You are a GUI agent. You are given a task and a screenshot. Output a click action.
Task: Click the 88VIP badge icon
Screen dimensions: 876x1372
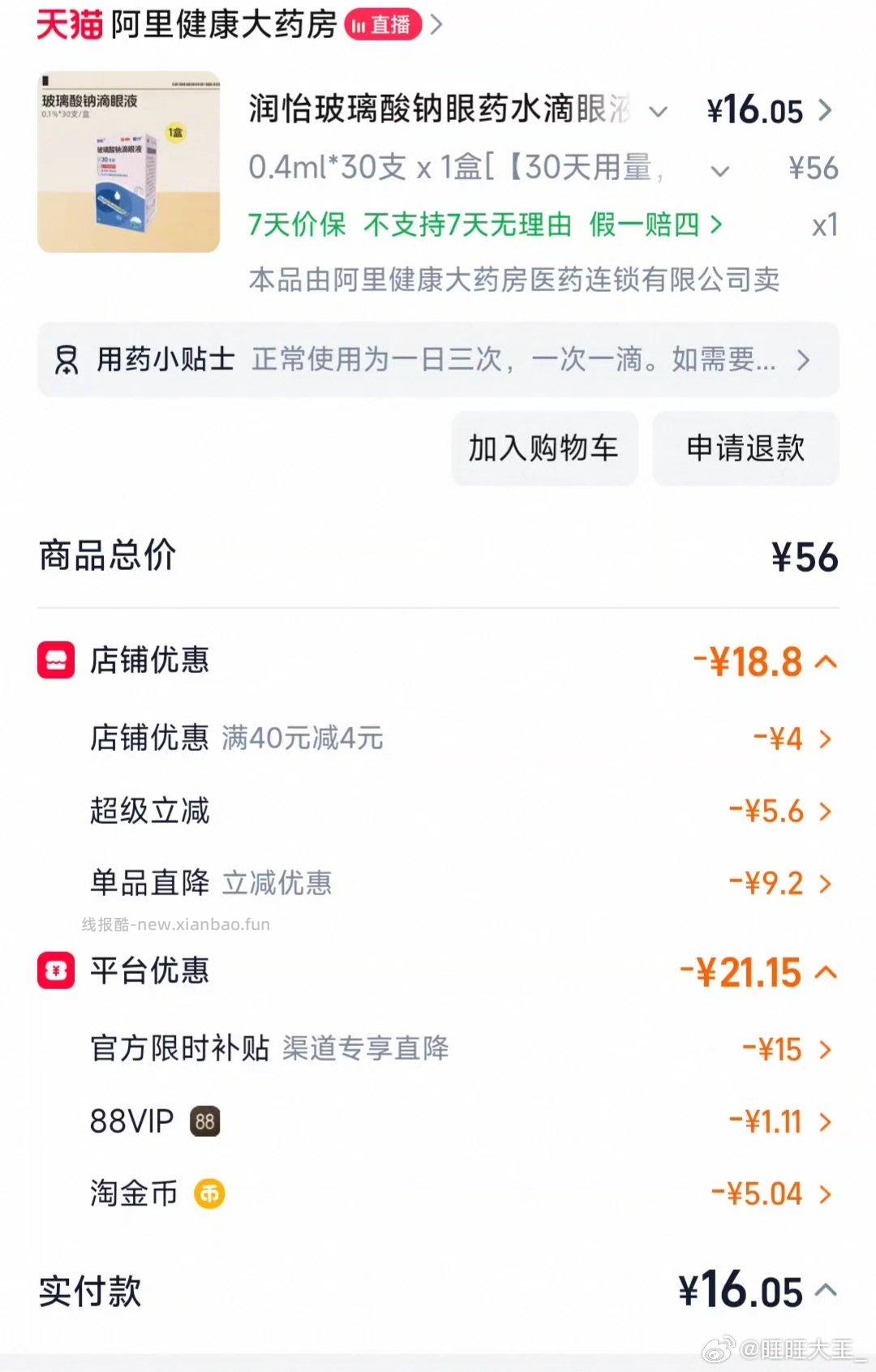[x=204, y=1121]
